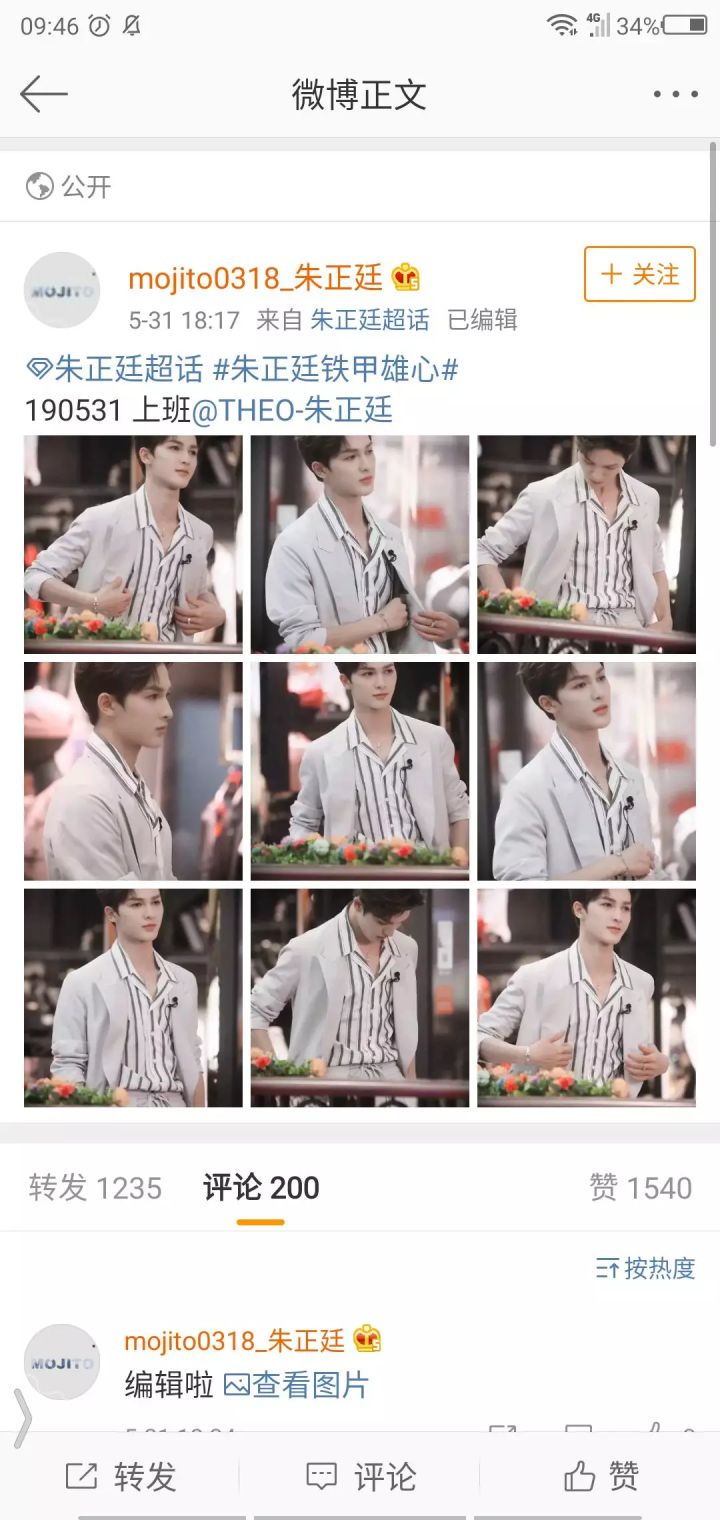Screen dimensions: 720x1520
Task: Open the post author's avatar profile
Action: [x=62, y=290]
